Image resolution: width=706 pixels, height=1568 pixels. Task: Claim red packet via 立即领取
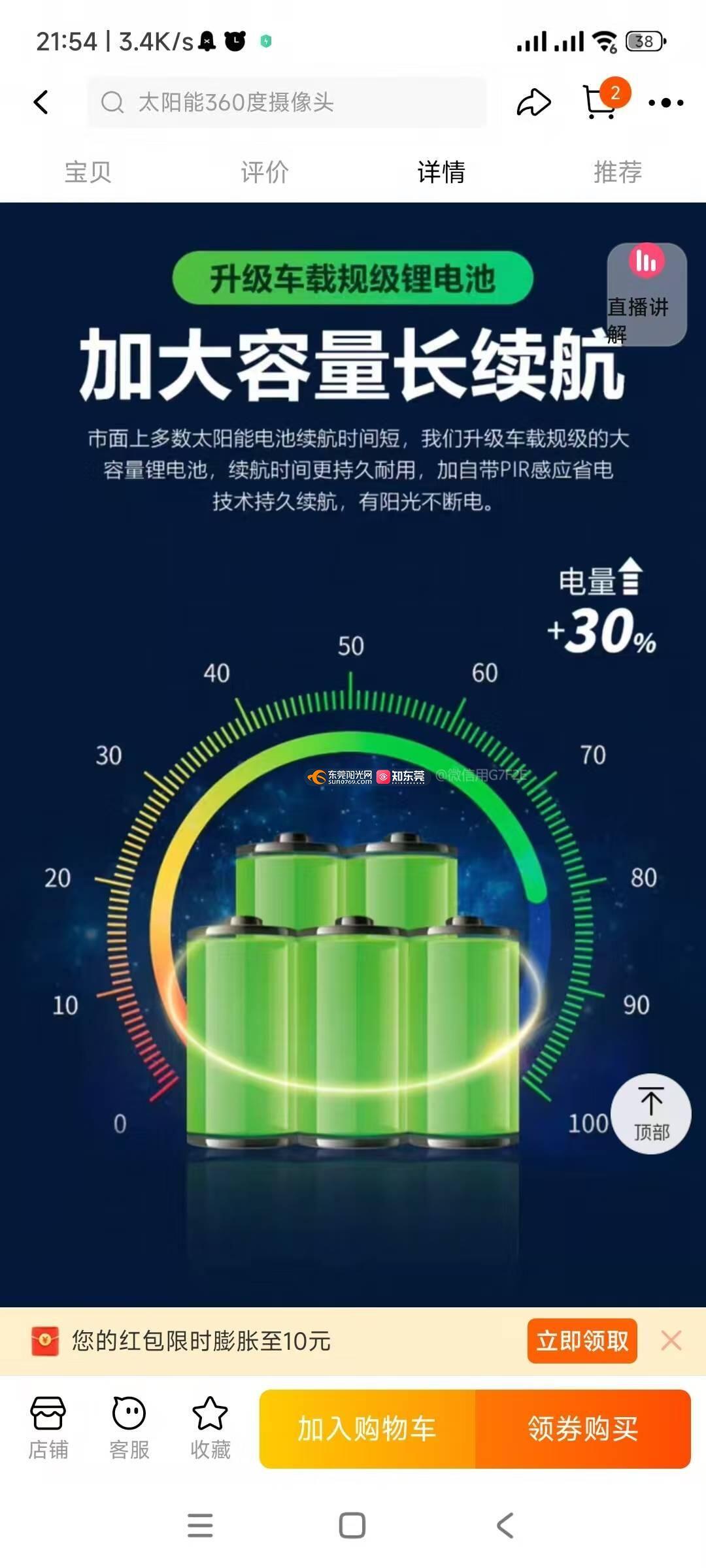point(582,1341)
